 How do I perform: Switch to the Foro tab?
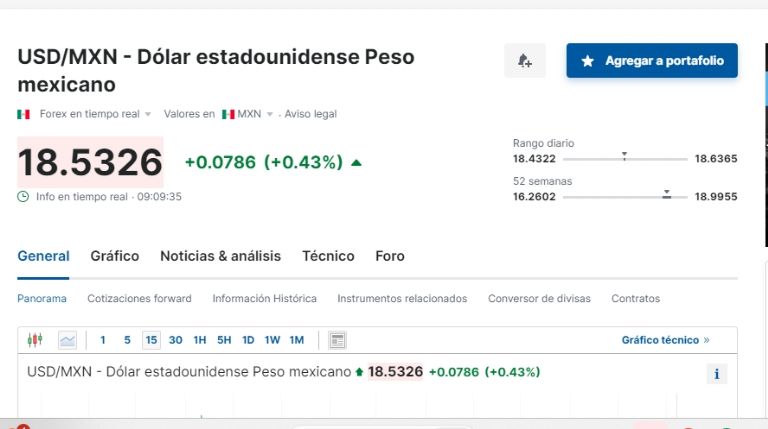tap(390, 256)
